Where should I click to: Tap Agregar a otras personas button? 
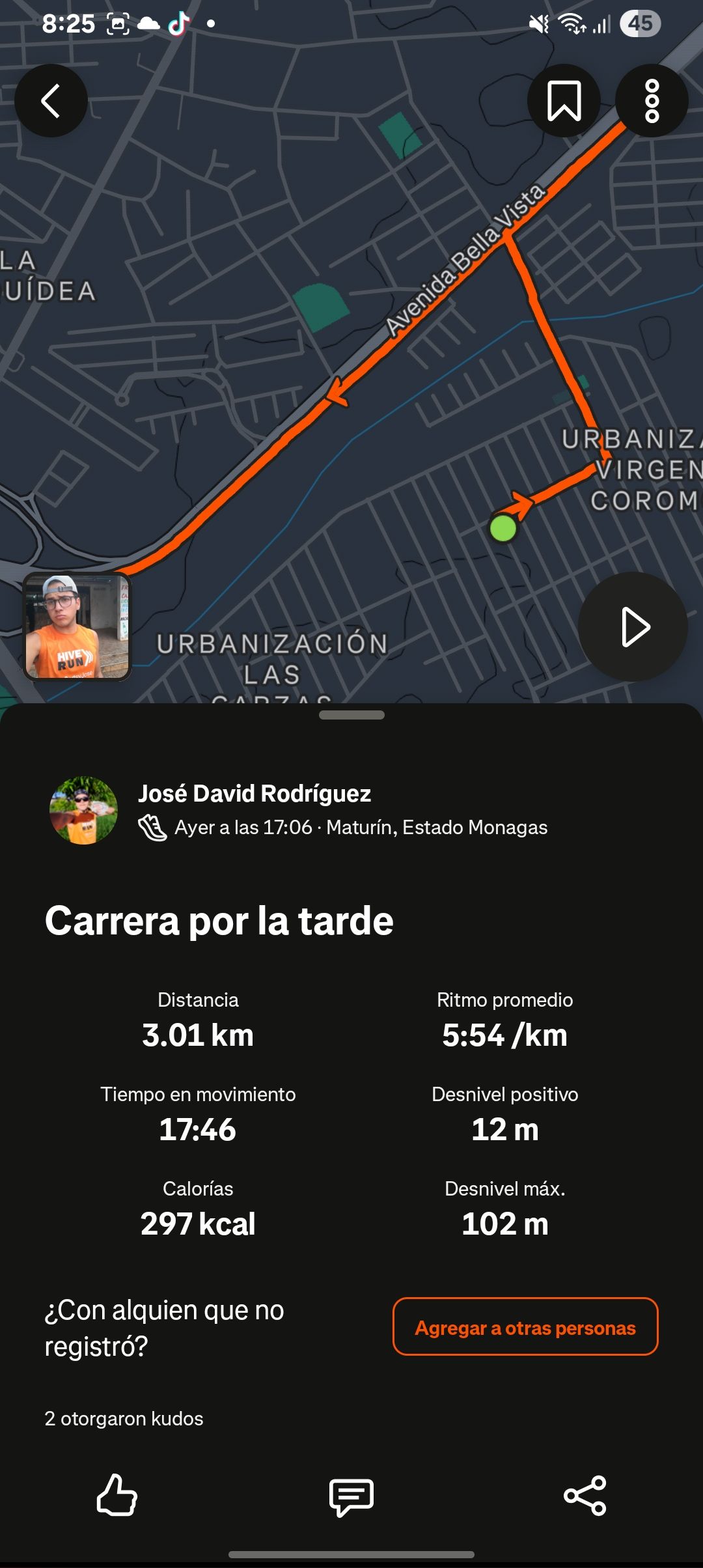[525, 1328]
